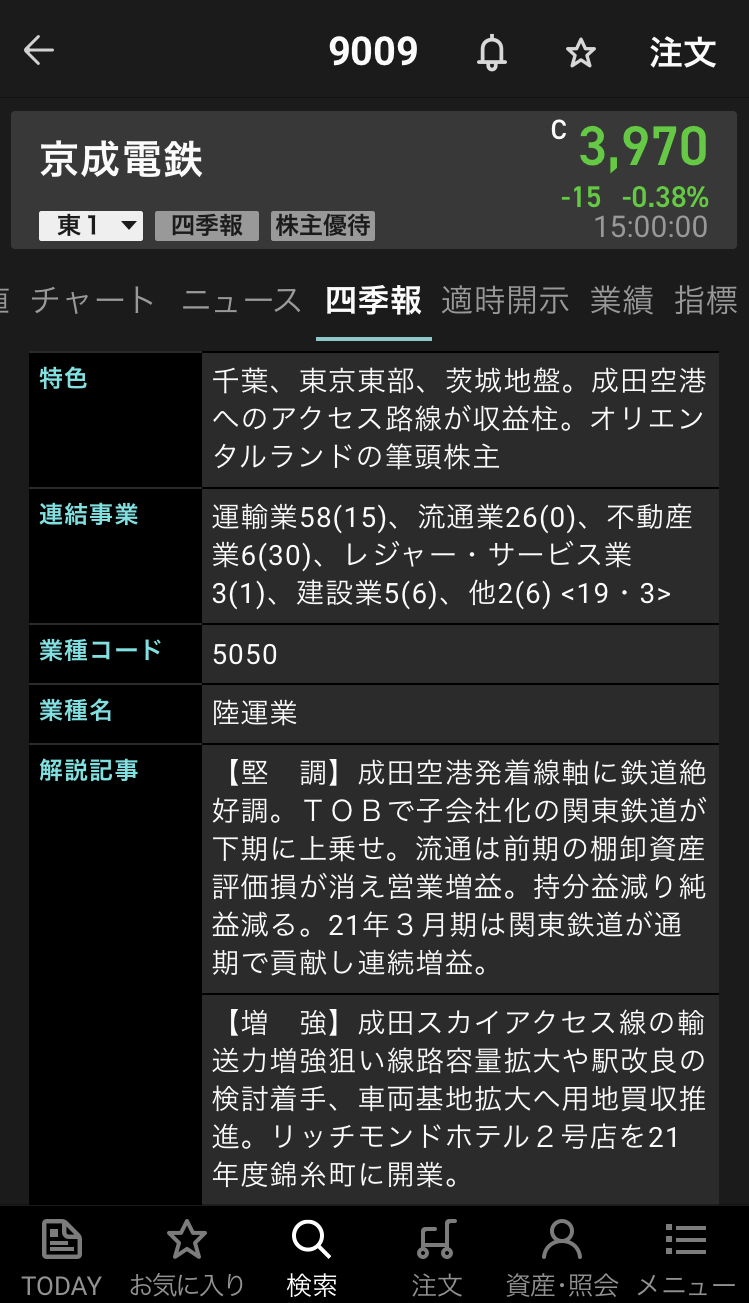This screenshot has height=1303, width=749.
Task: Open the メニュー in bottom navigation
Action: point(686,1256)
